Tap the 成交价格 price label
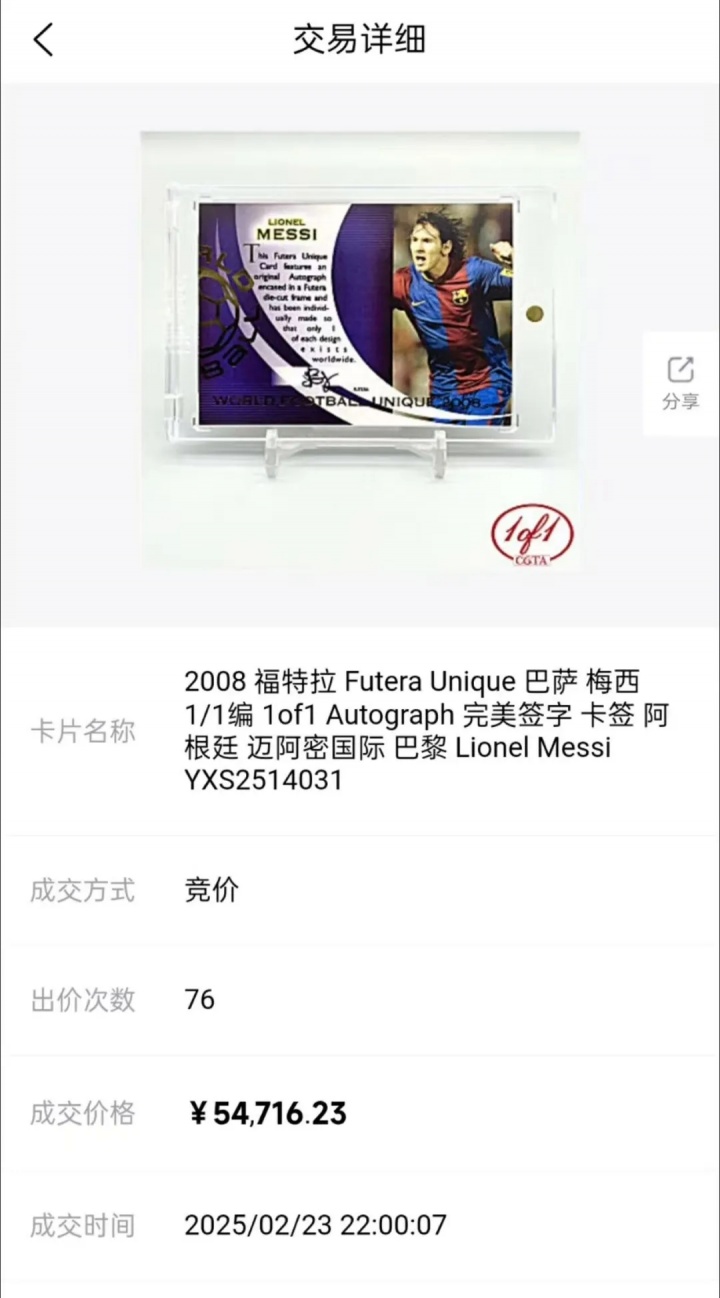 point(84,1113)
